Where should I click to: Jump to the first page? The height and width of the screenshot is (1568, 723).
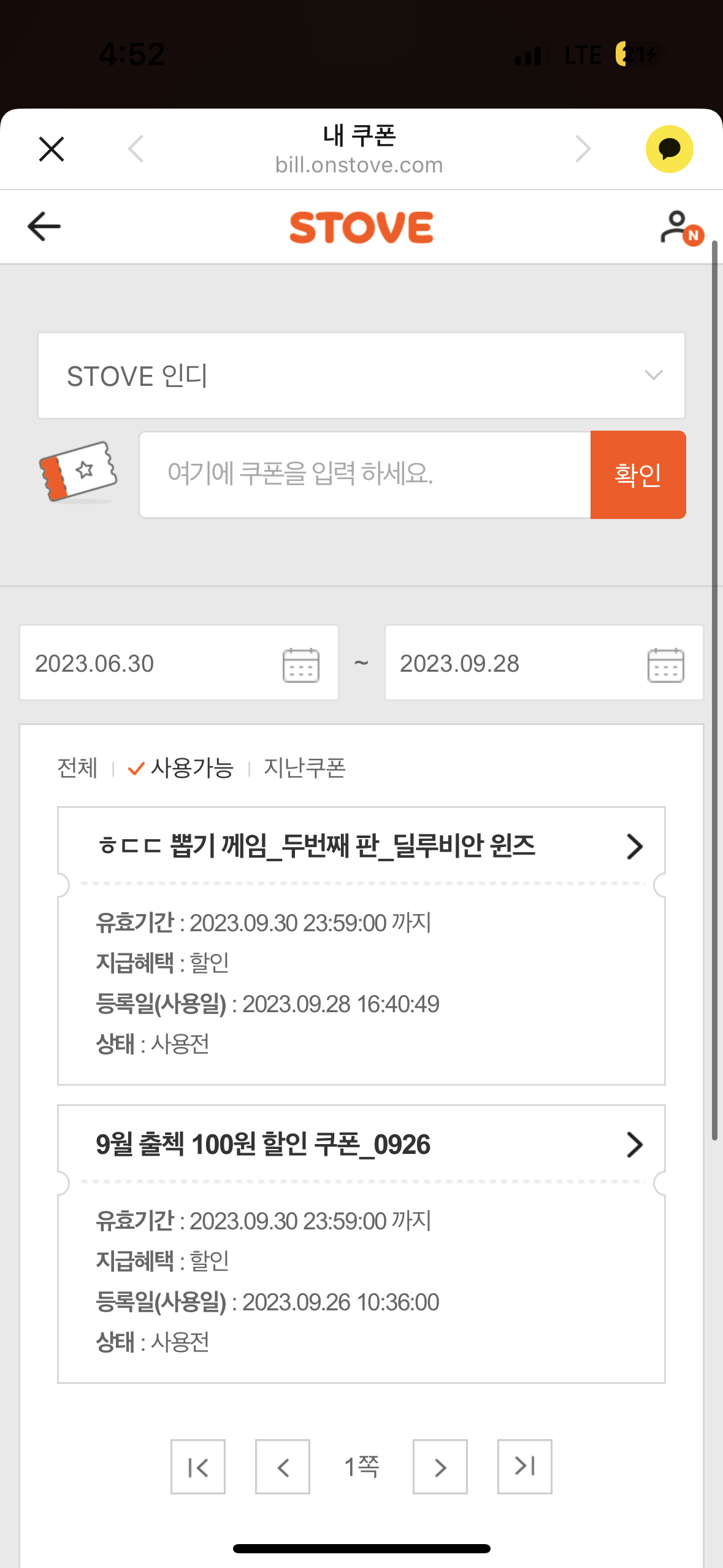click(198, 1467)
